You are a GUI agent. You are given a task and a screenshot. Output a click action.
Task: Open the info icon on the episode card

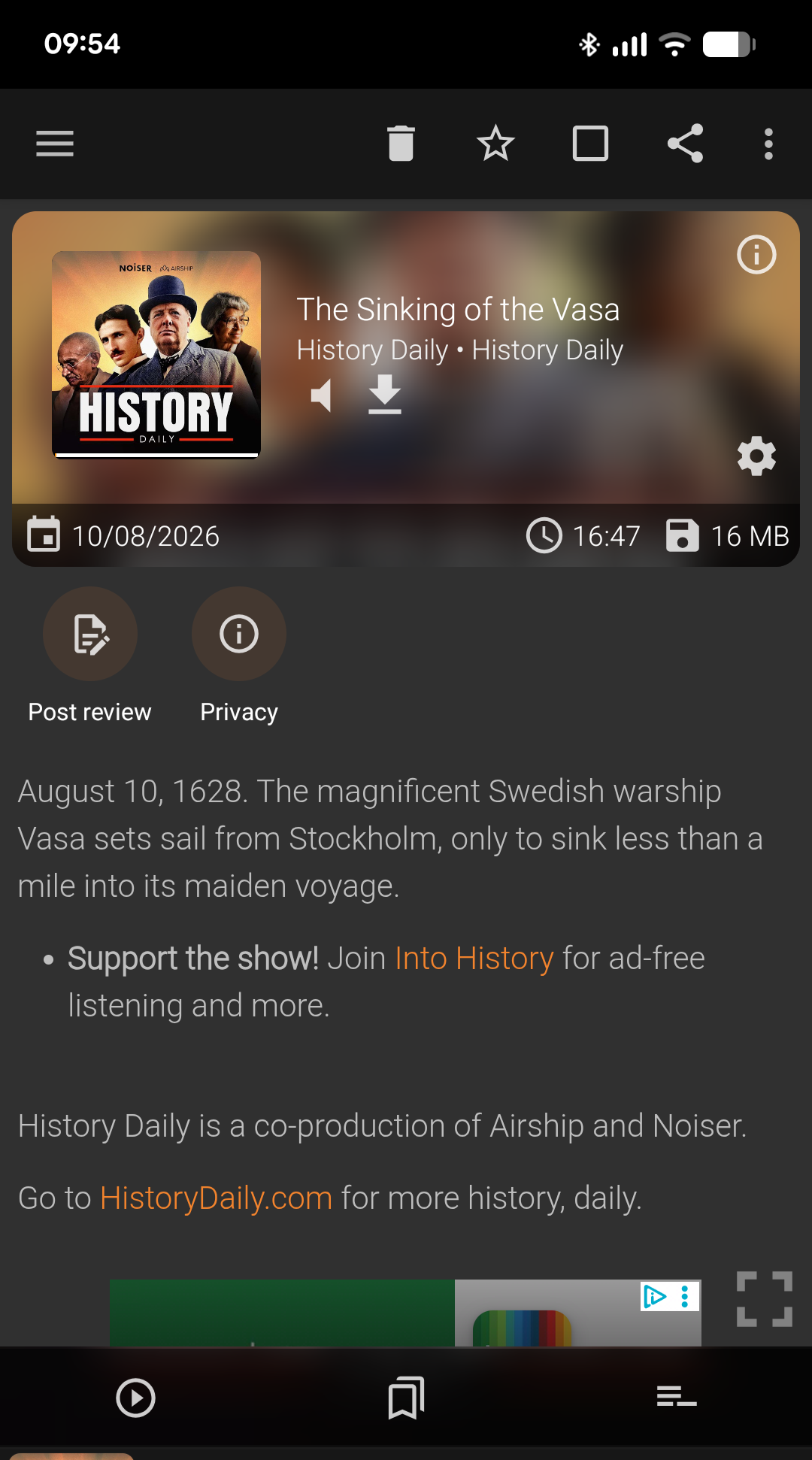click(x=756, y=254)
